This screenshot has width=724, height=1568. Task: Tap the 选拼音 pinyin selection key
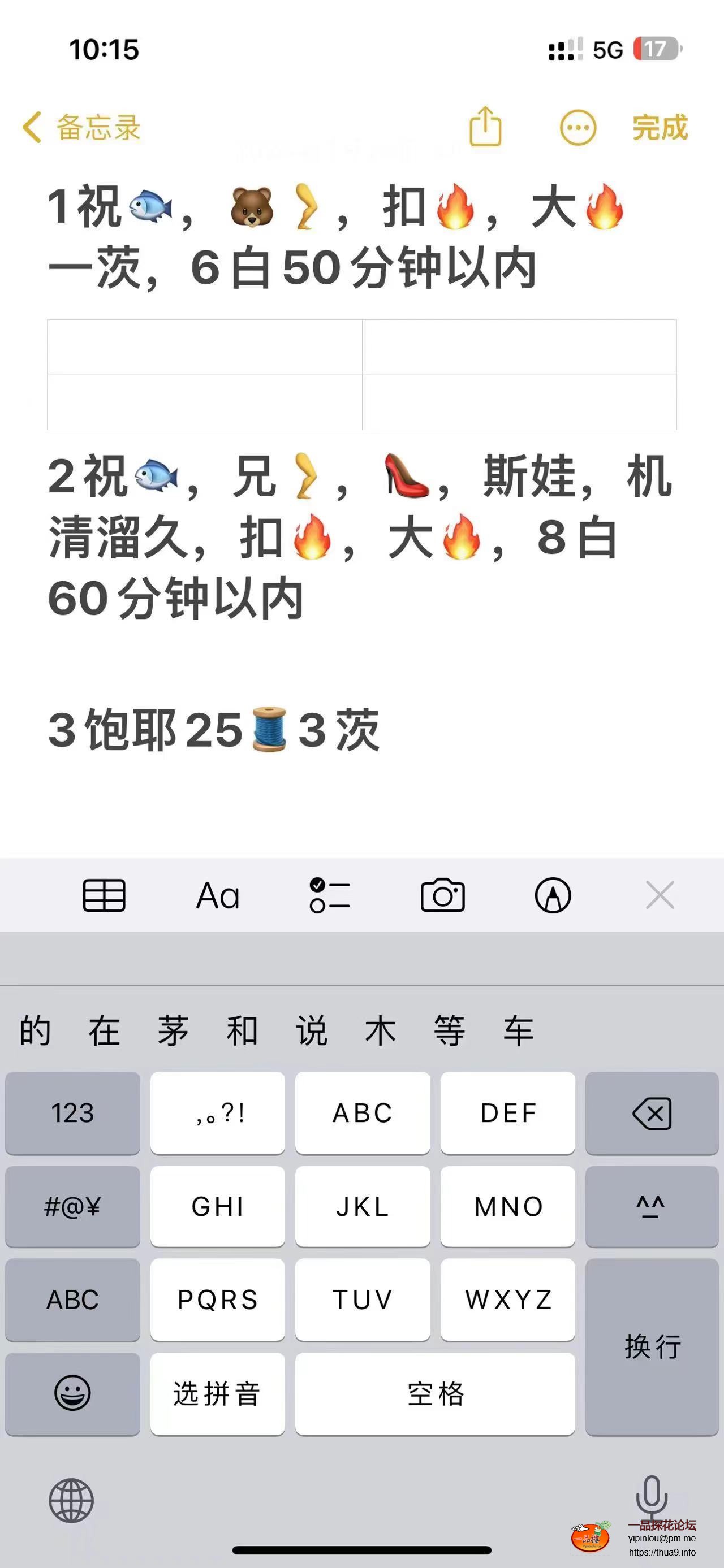point(217,1394)
